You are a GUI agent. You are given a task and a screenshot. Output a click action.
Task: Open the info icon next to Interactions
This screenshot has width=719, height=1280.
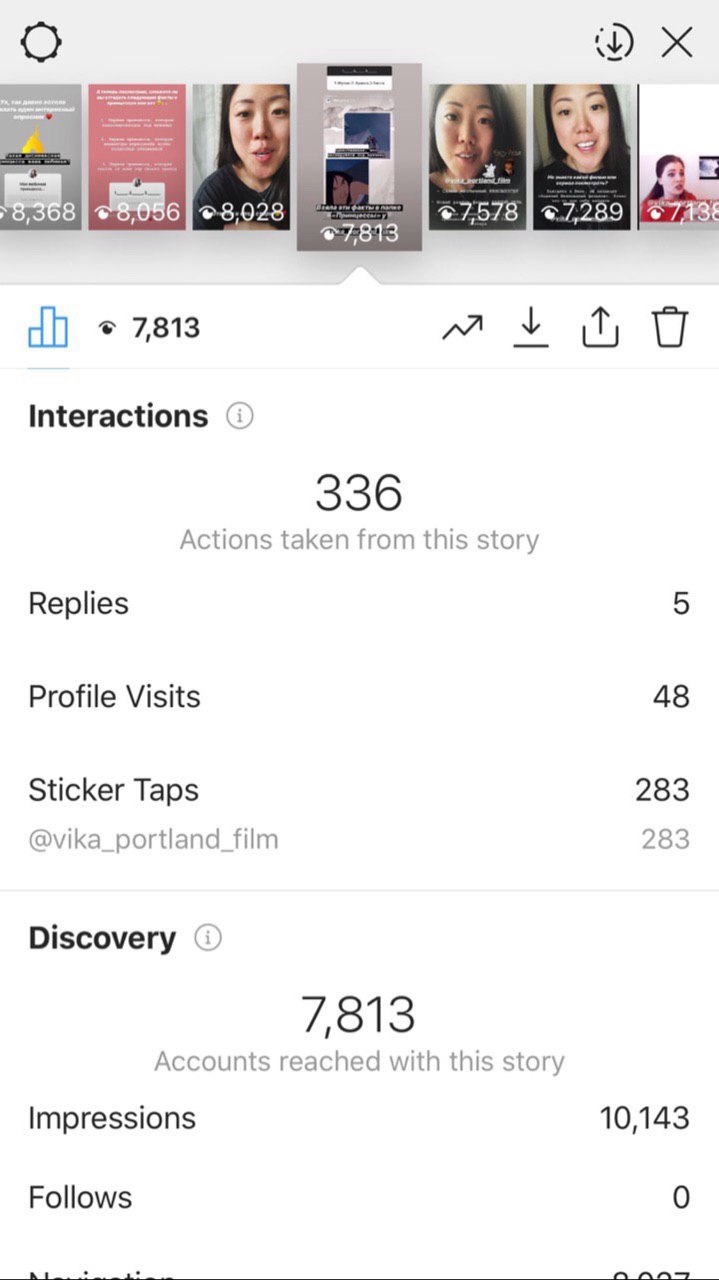pos(239,416)
